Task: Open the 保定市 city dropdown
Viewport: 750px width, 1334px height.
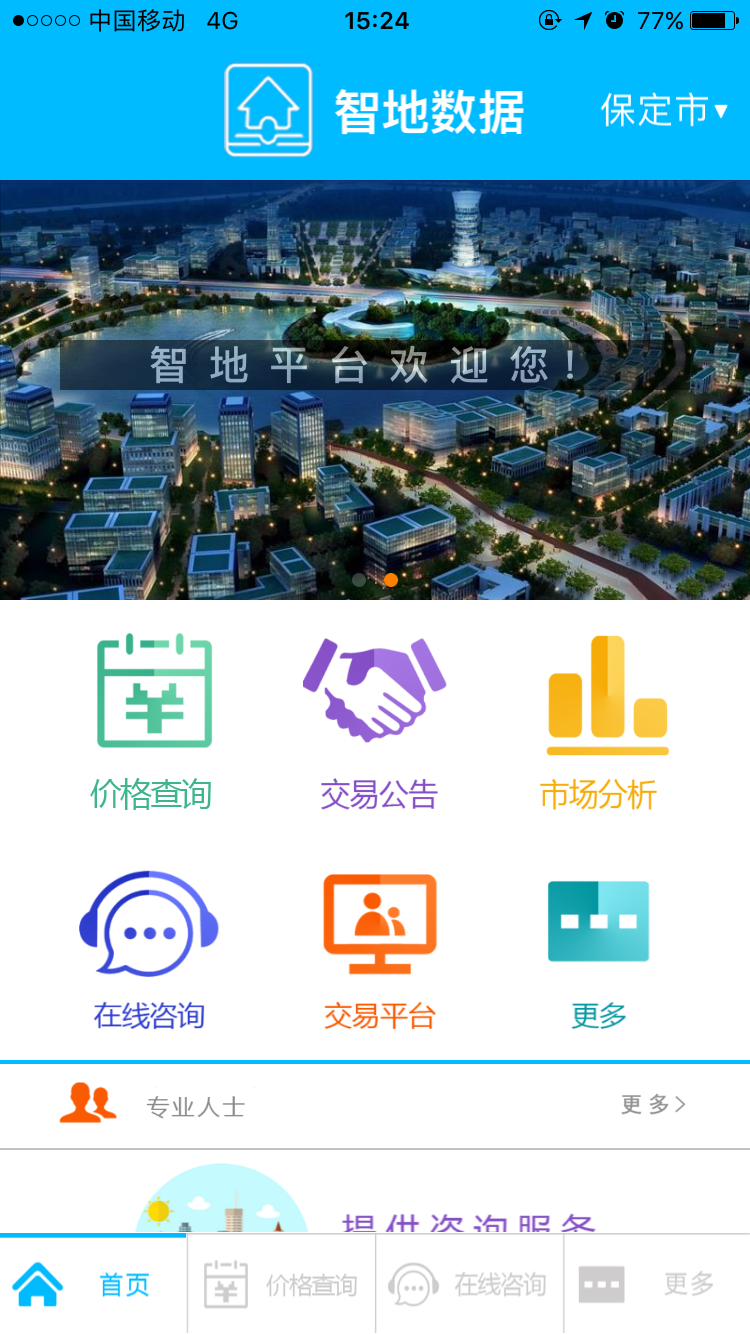Action: tap(664, 110)
